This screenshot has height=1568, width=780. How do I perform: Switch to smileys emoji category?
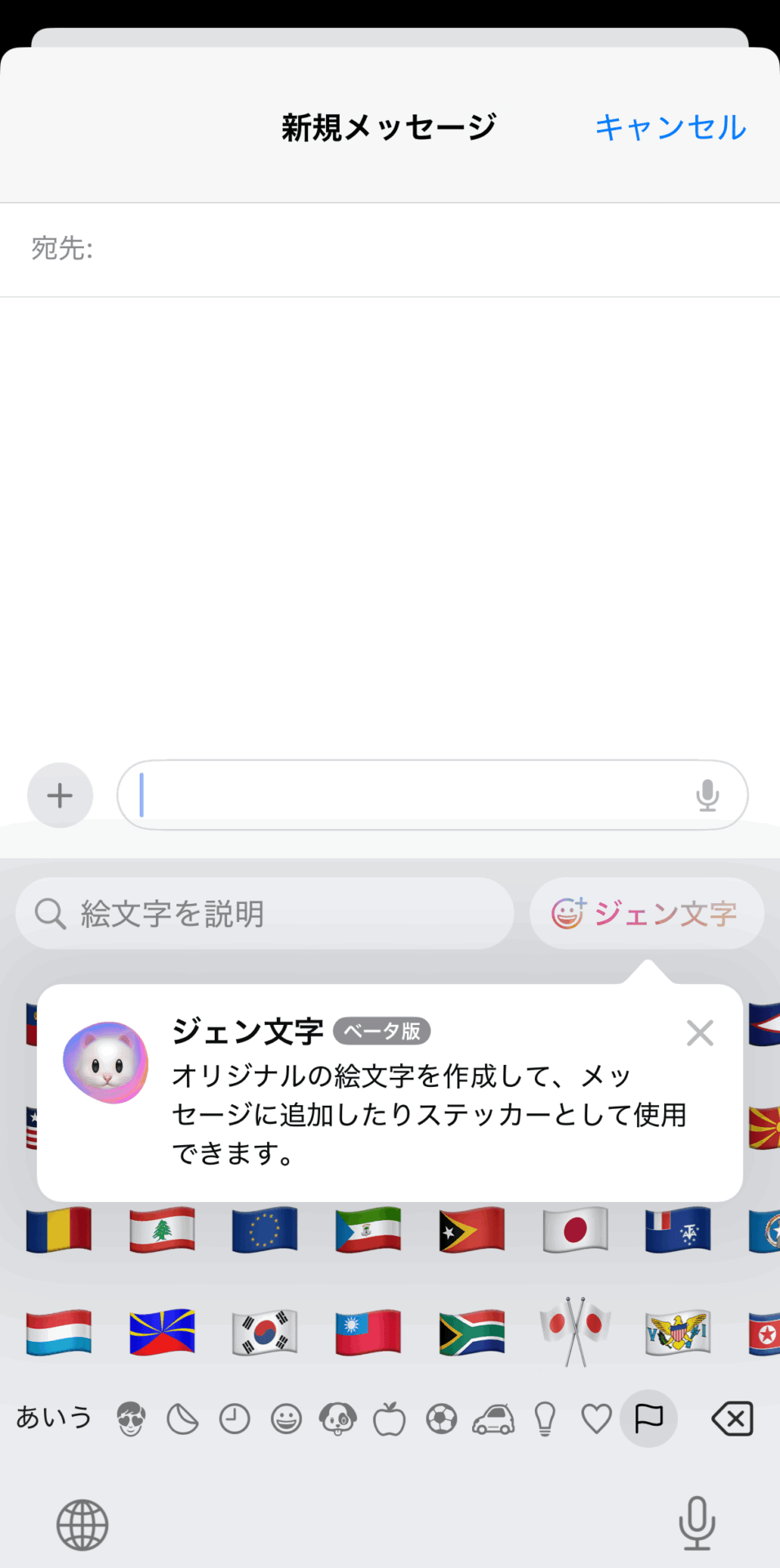click(286, 1419)
